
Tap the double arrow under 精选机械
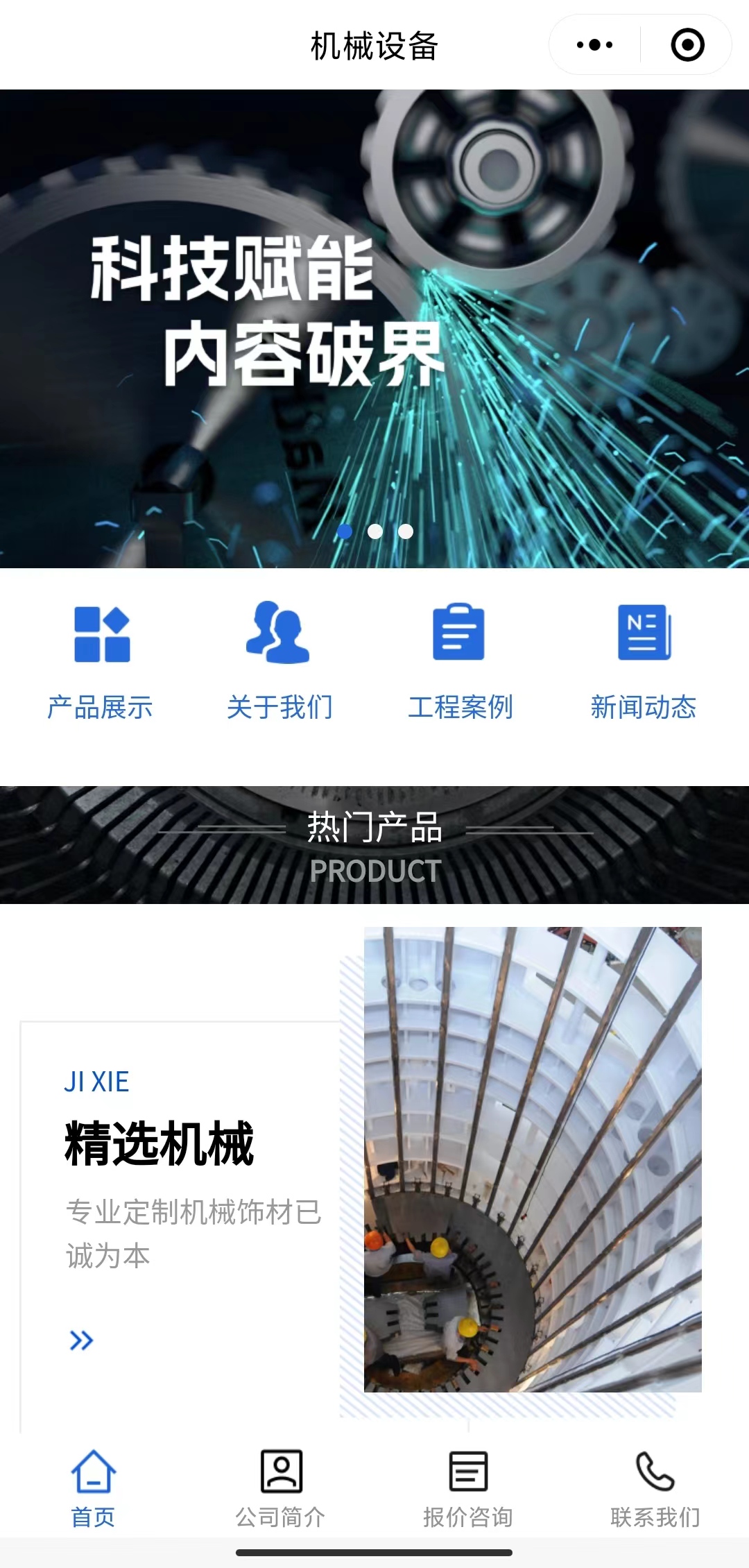point(81,1340)
